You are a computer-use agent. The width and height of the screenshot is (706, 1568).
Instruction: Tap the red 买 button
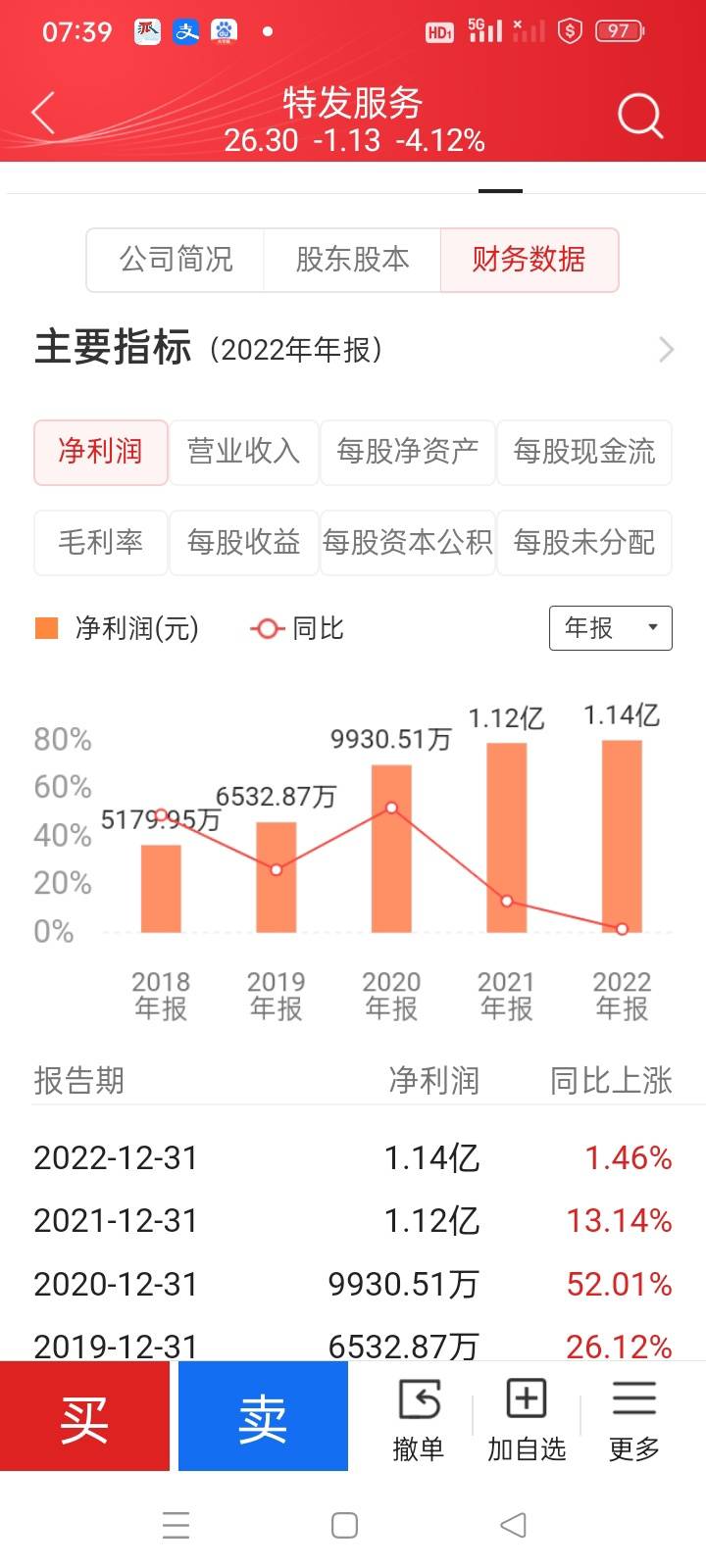pos(84,1416)
